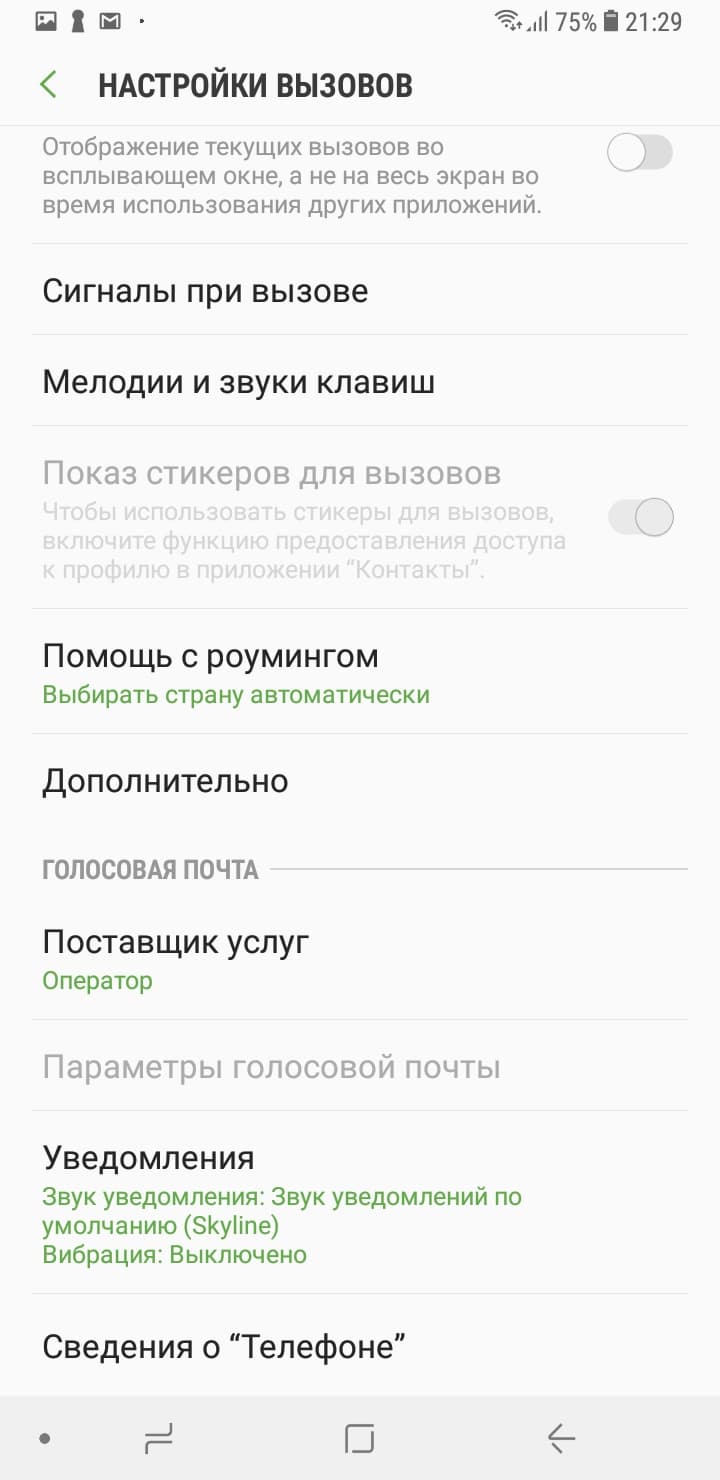Open the Дополнительно section

click(x=360, y=781)
